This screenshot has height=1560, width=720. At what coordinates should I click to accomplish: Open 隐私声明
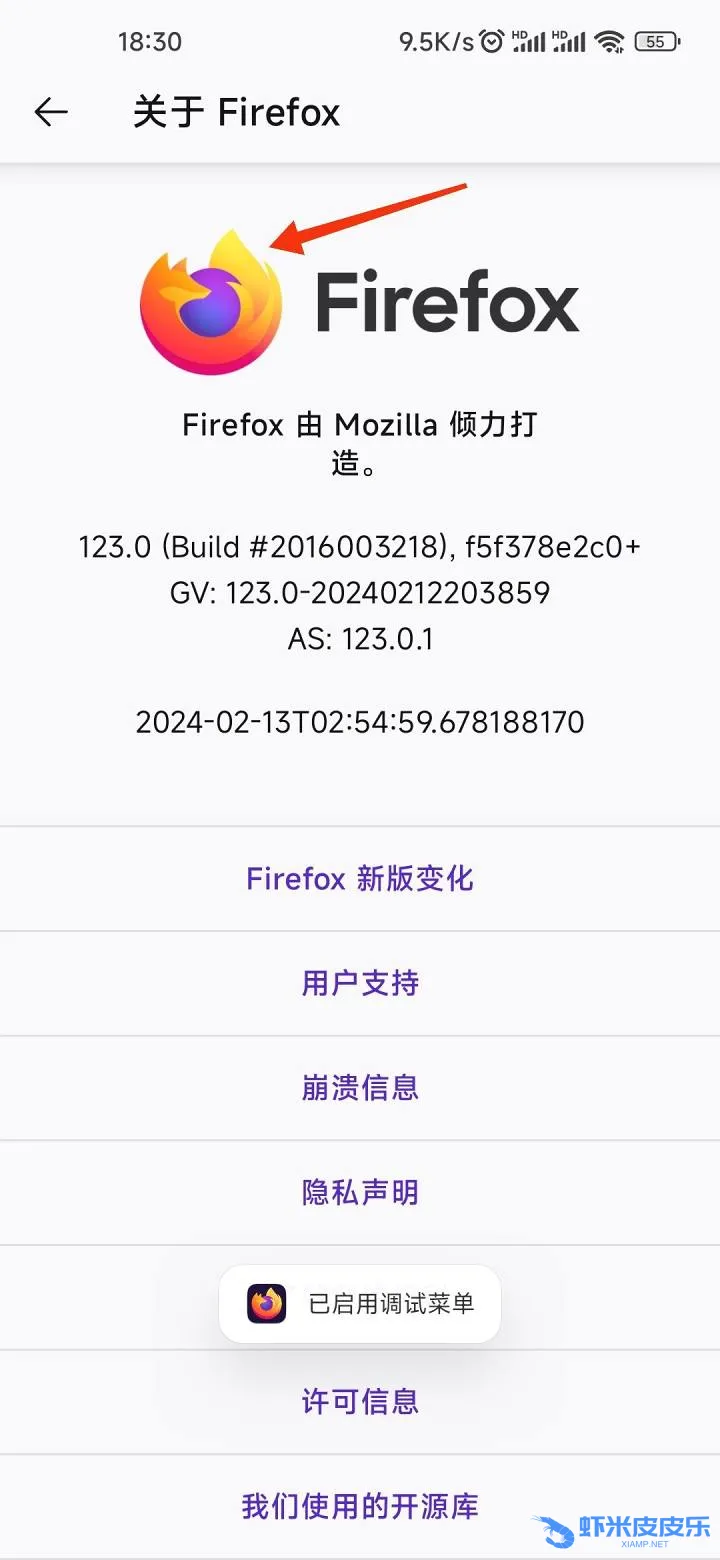pyautogui.click(x=360, y=1193)
